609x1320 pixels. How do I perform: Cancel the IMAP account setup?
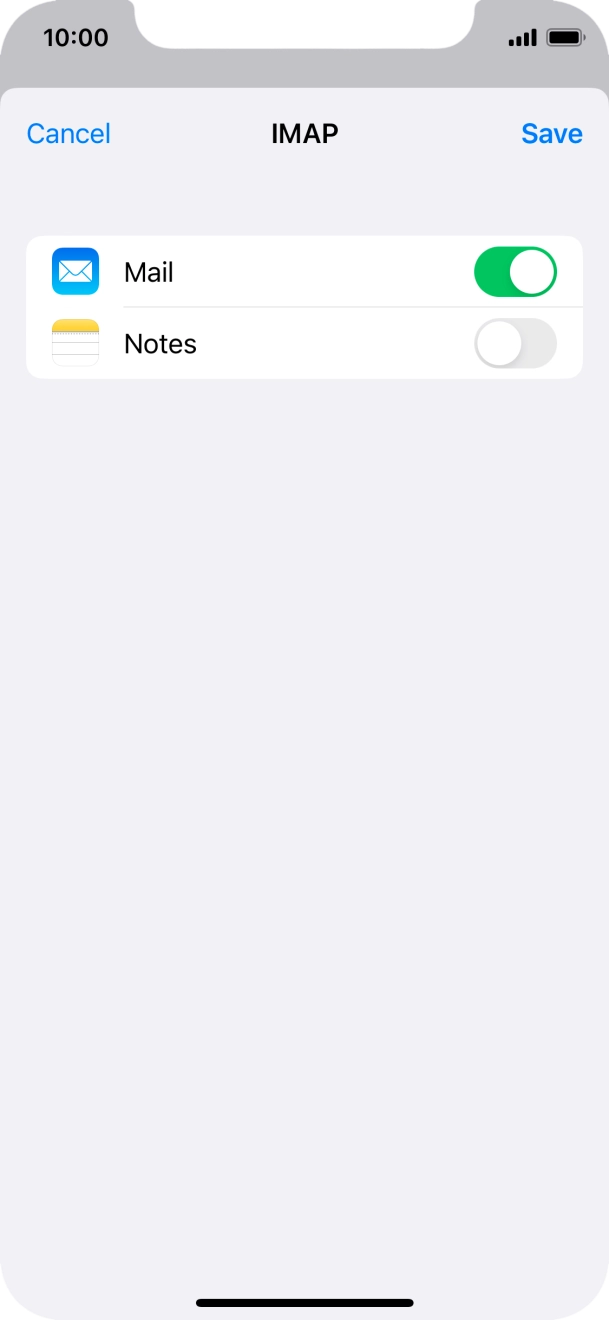[x=69, y=134]
